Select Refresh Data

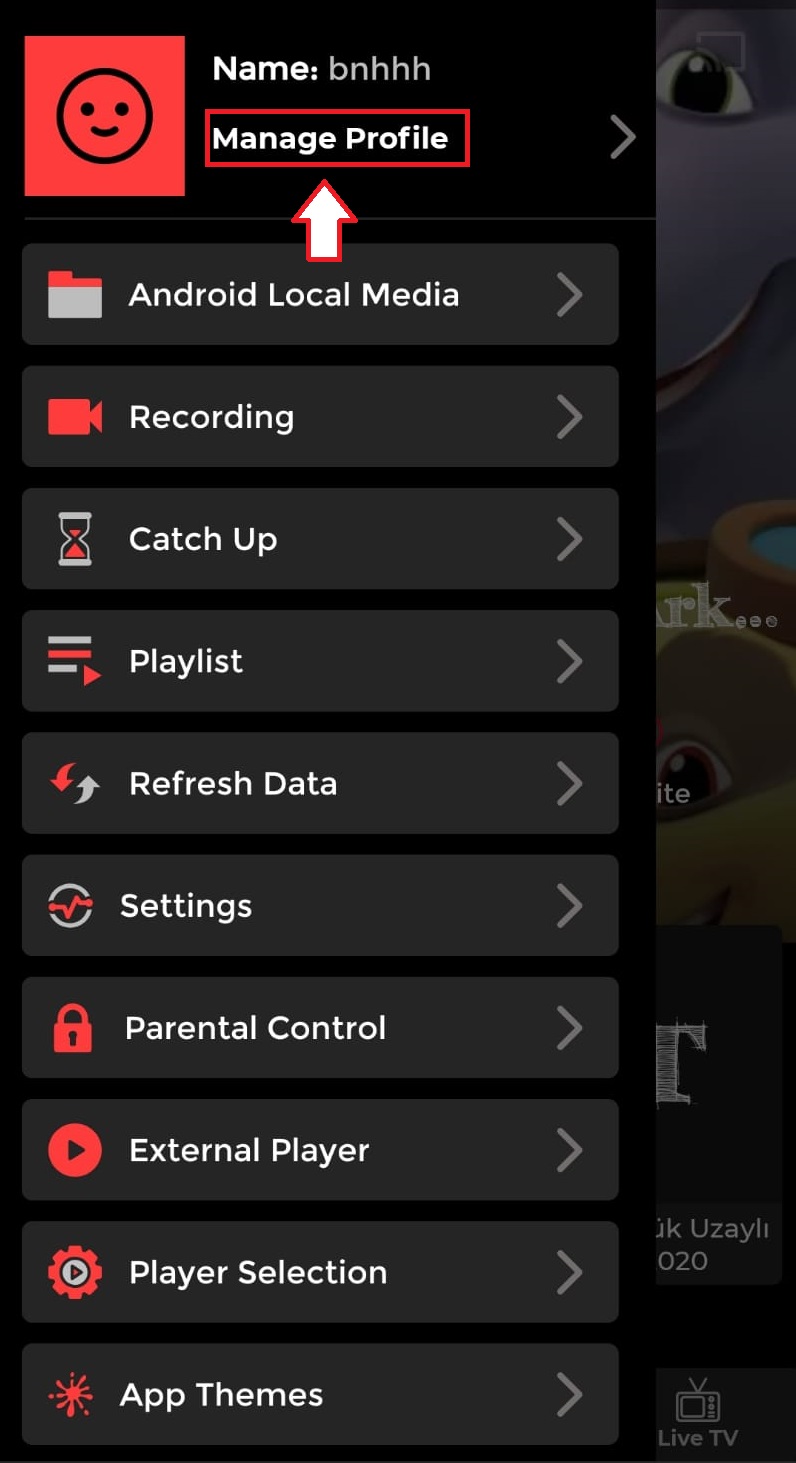coord(320,783)
